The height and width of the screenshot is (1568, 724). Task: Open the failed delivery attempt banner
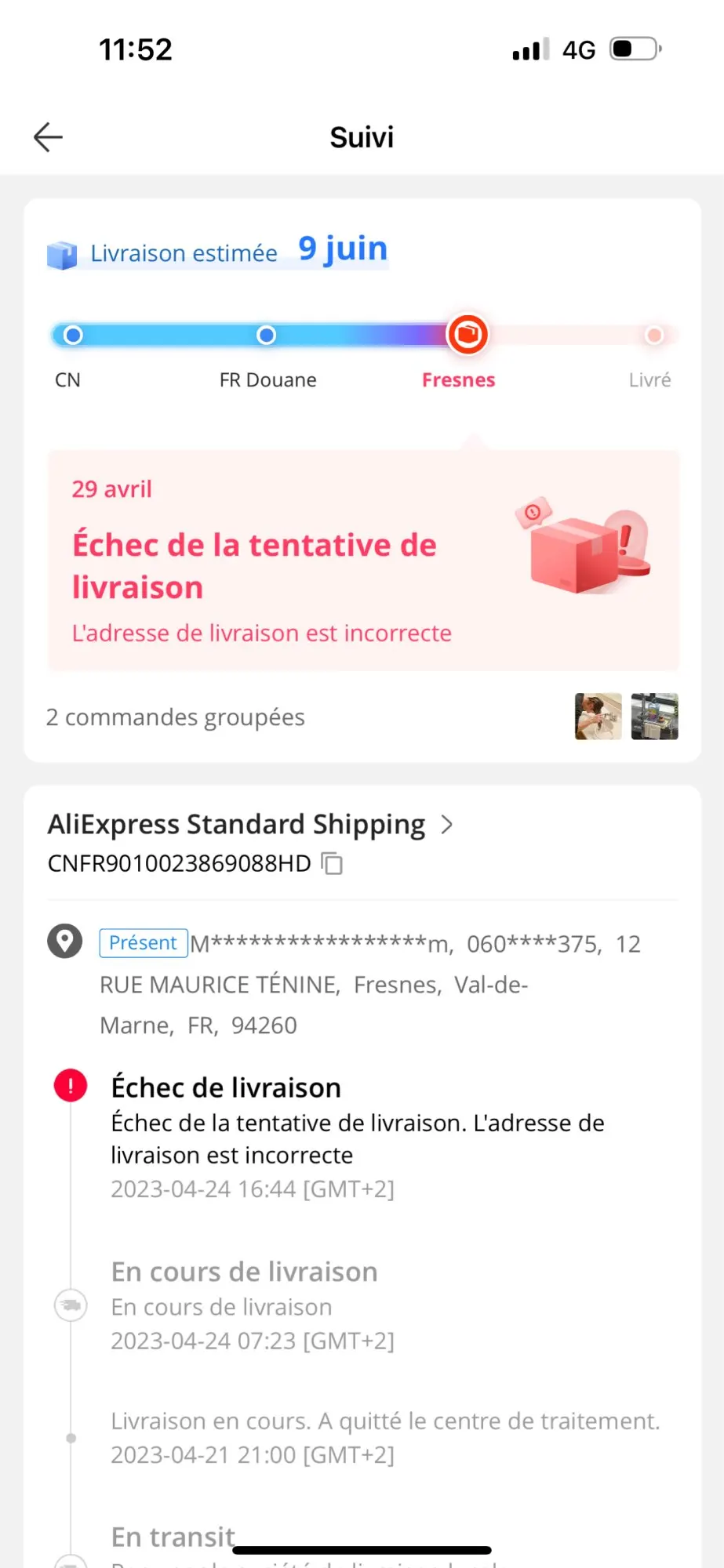pos(363,560)
